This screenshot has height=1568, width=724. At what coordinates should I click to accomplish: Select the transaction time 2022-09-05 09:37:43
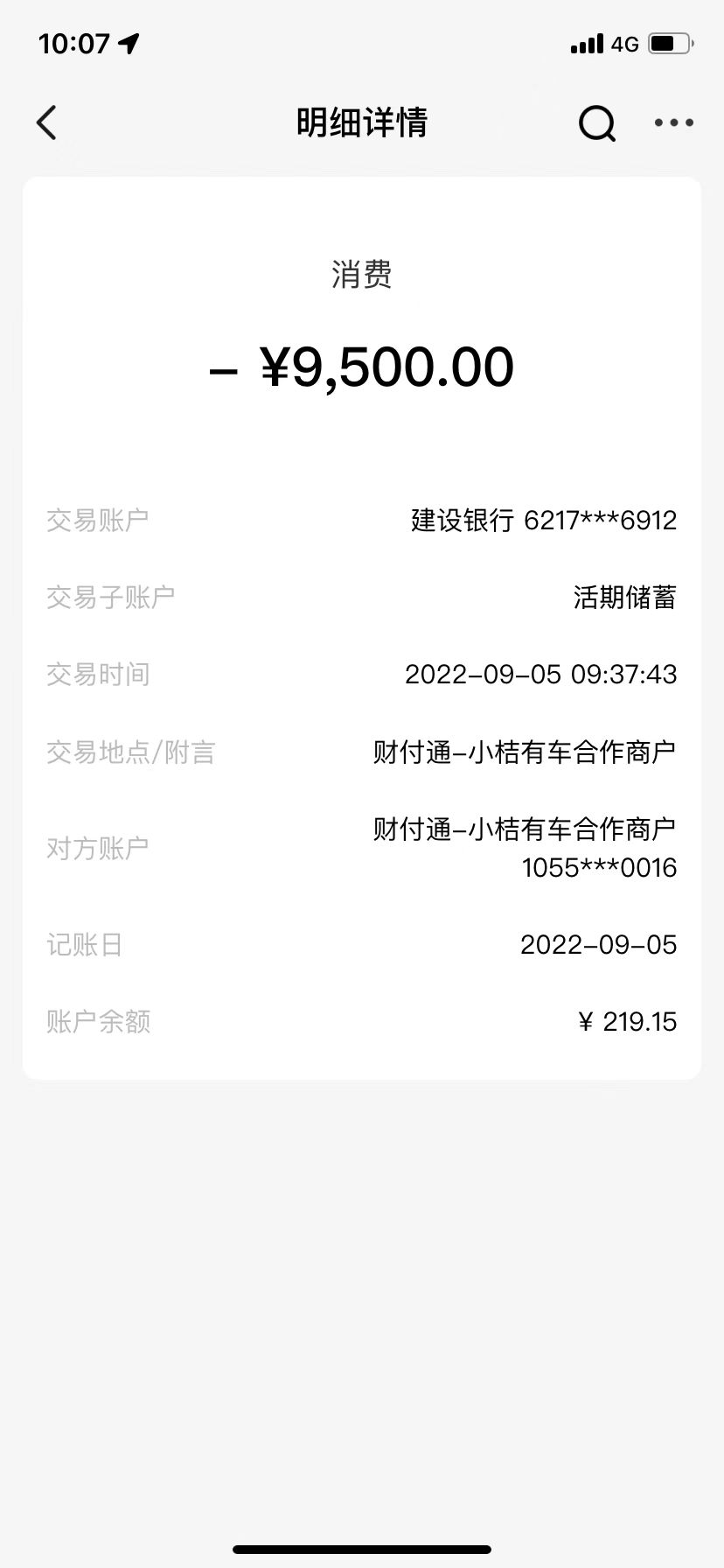pyautogui.click(x=541, y=674)
